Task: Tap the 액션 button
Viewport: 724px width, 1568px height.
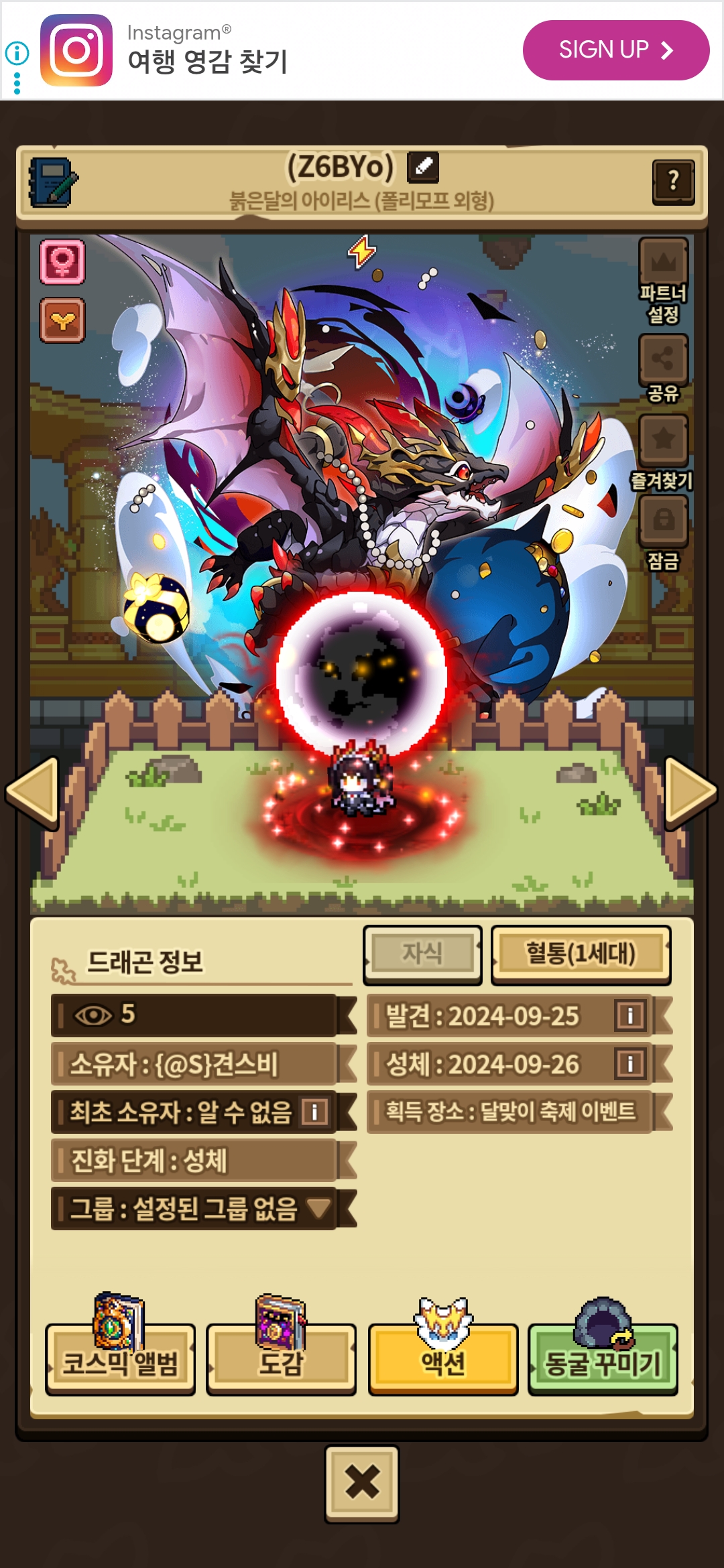Action: [x=443, y=1359]
